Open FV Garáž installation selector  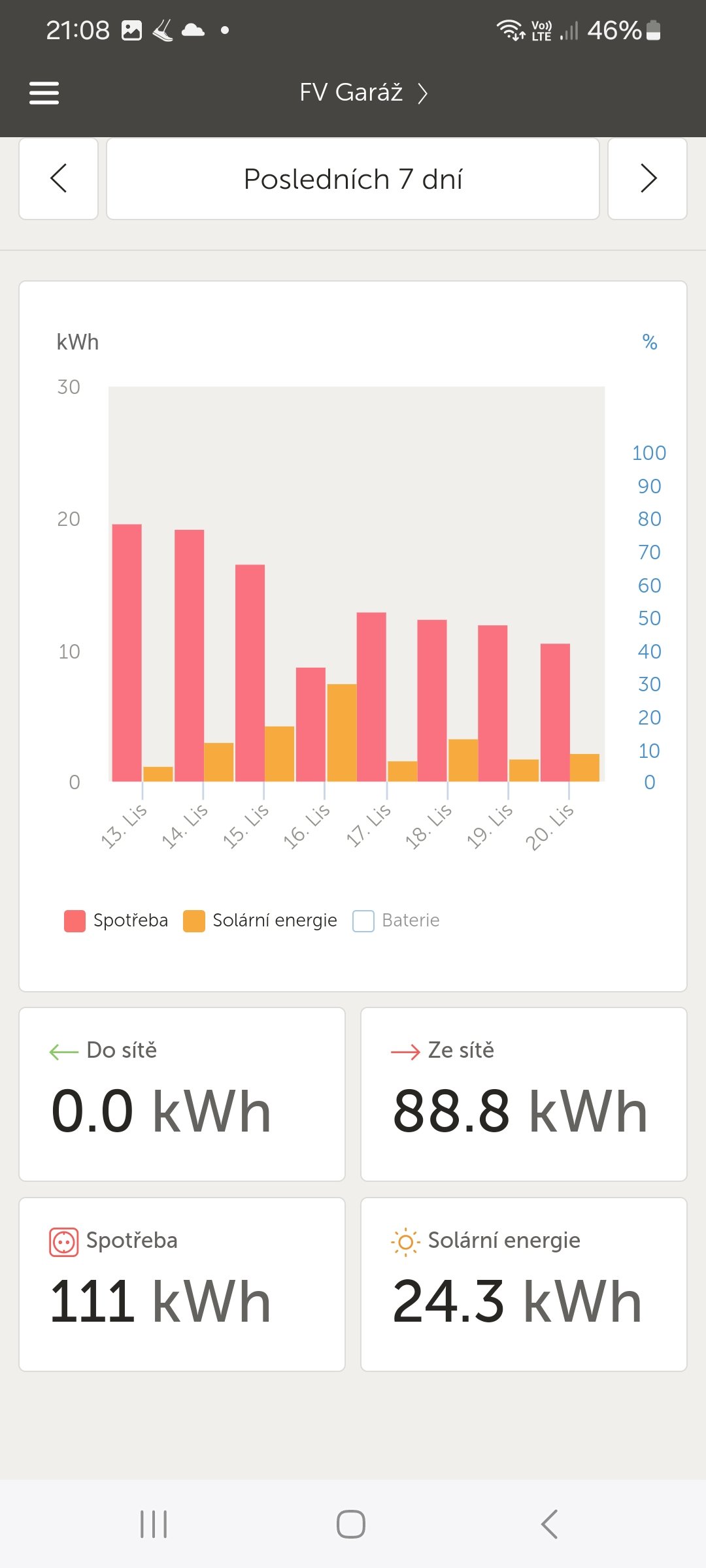coord(363,93)
